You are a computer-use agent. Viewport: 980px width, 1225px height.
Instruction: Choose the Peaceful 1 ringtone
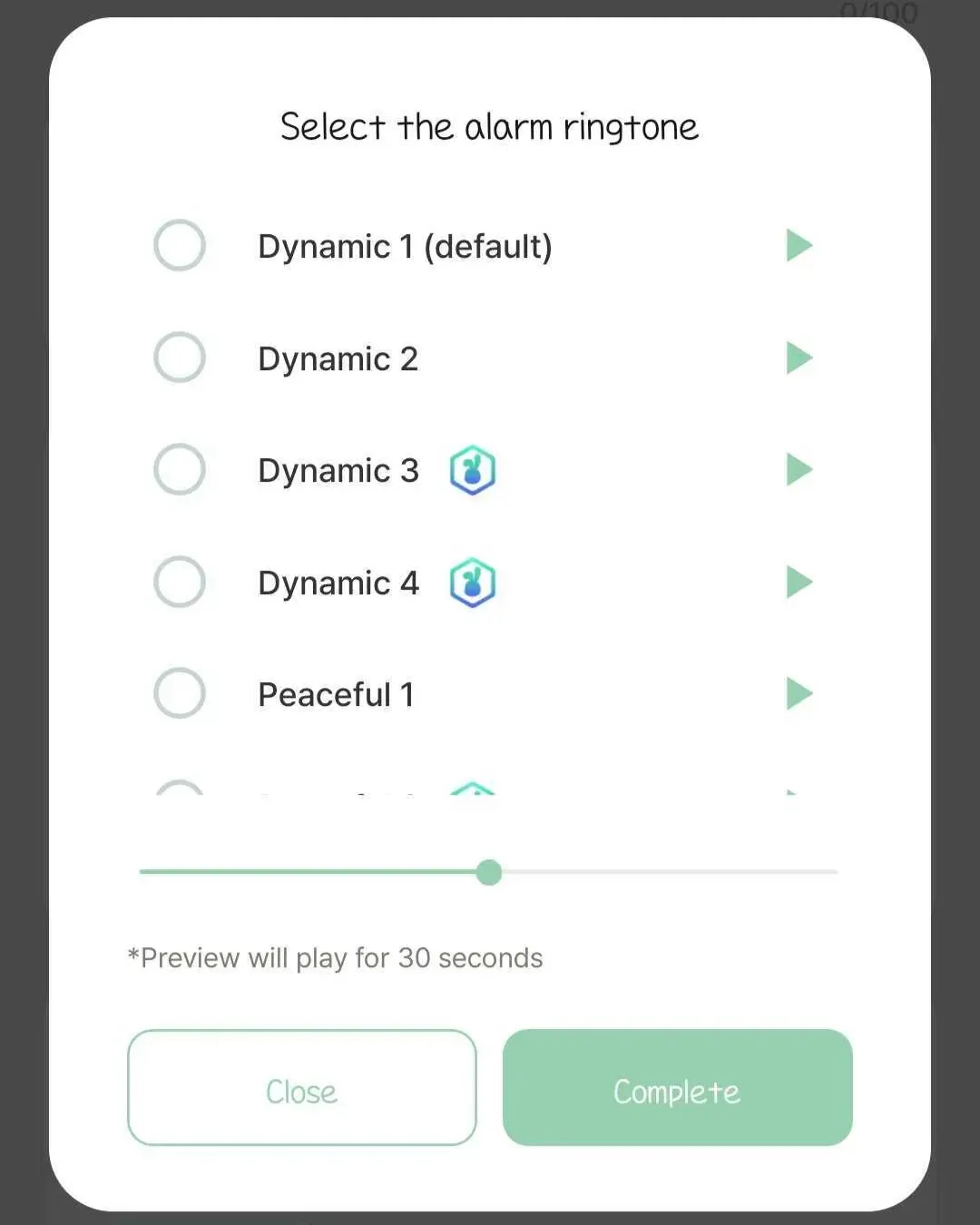180,694
